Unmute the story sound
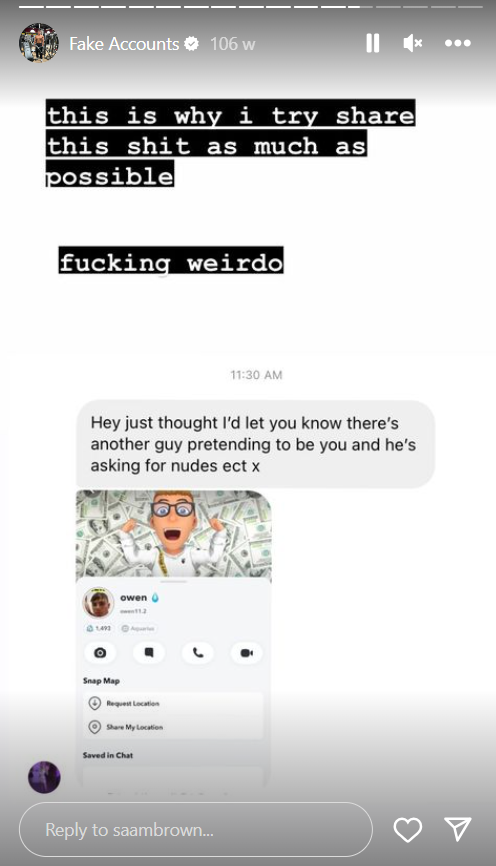This screenshot has width=496, height=866. (413, 43)
